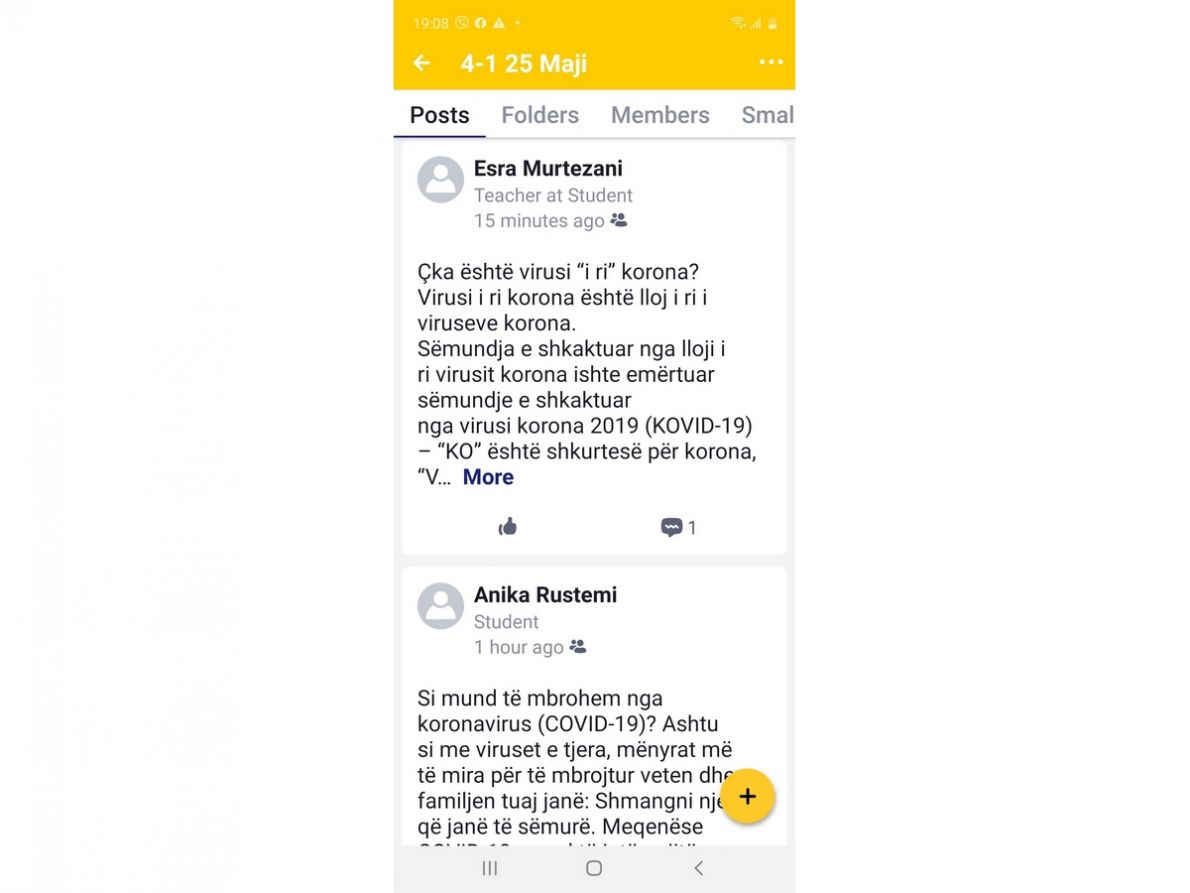The width and height of the screenshot is (1190, 893).
Task: Switch to the Folders tab
Action: point(540,115)
